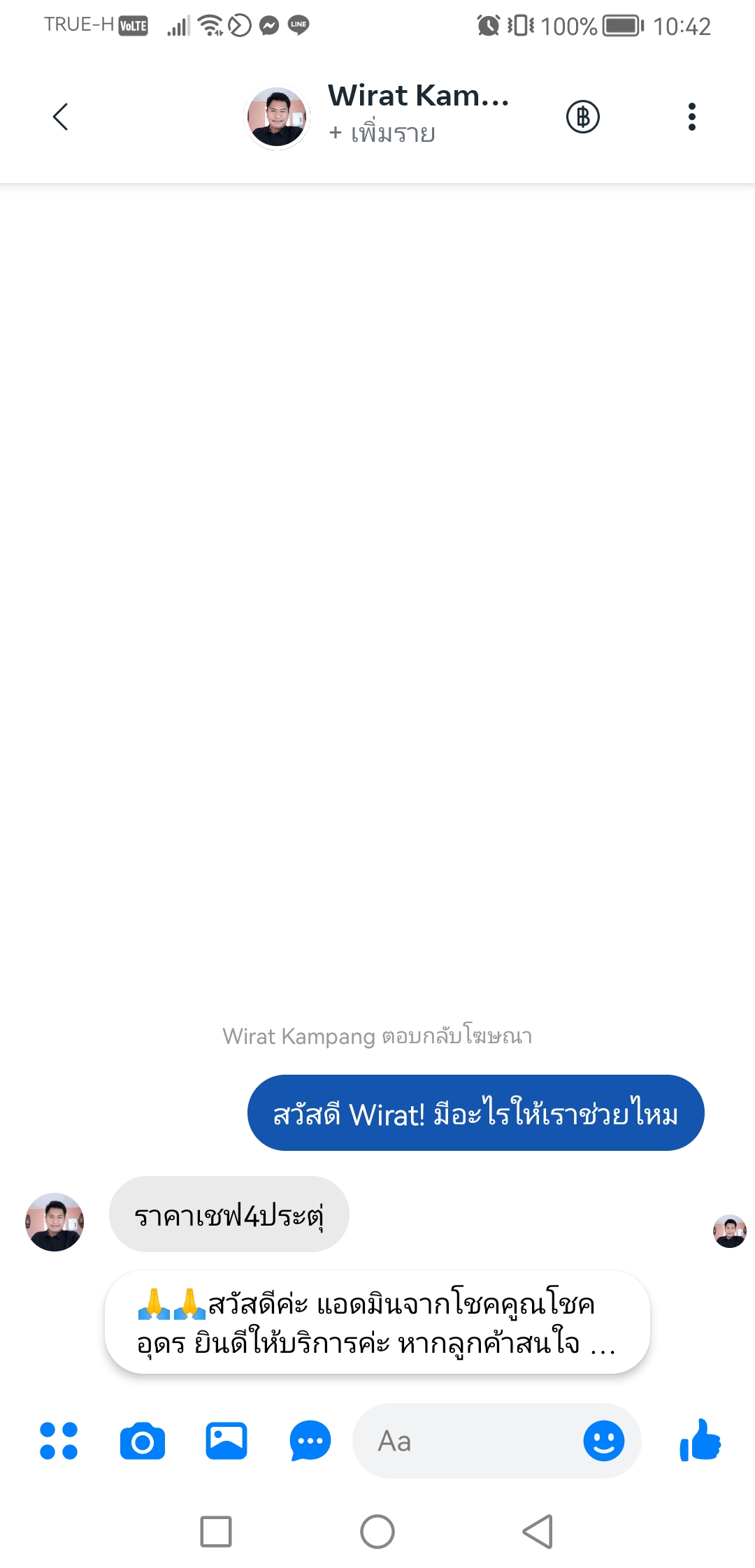Open the four-dot more actions menu
The image size is (755, 1568).
(x=59, y=1441)
